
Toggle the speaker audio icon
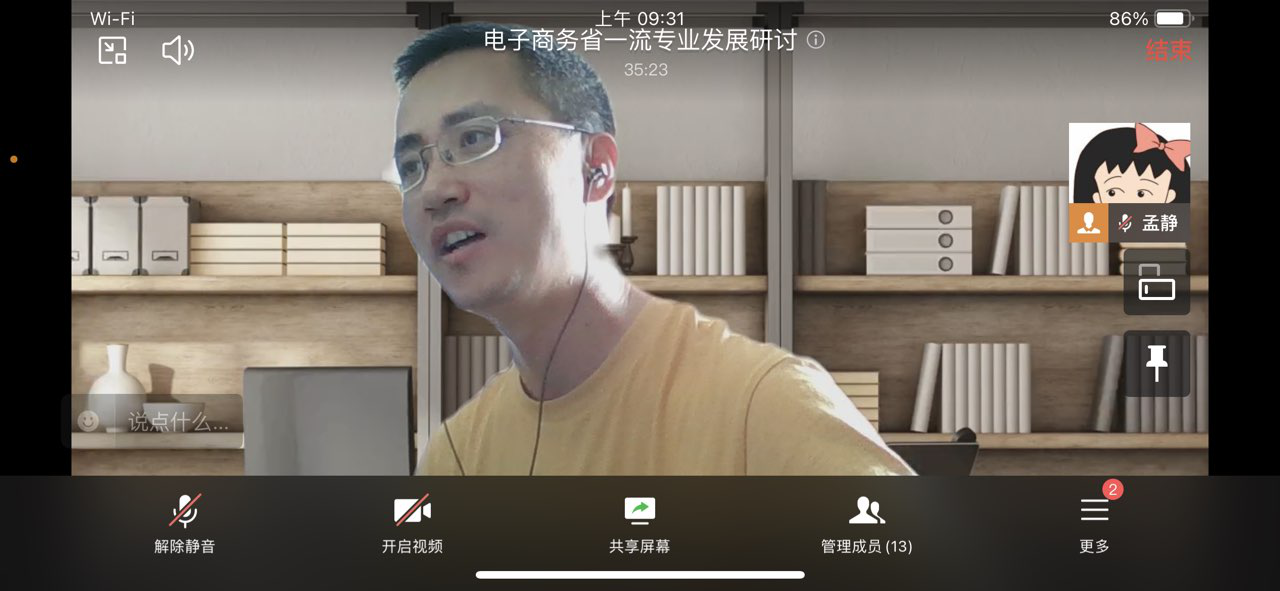click(x=177, y=50)
